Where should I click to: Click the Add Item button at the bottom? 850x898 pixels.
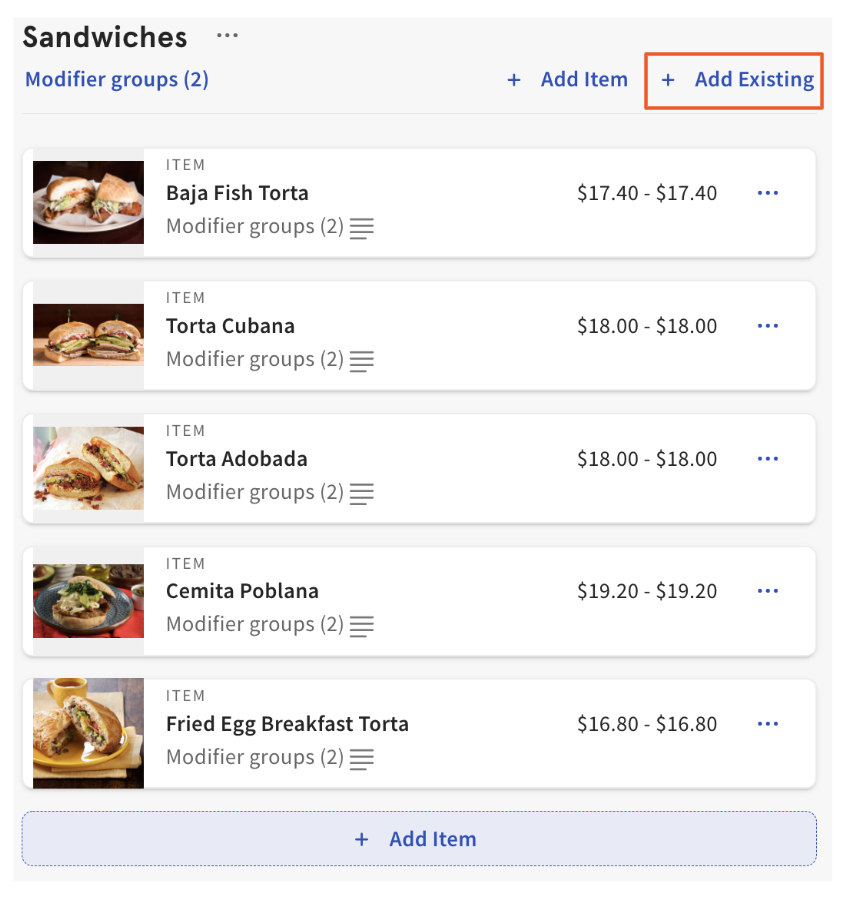(x=419, y=839)
